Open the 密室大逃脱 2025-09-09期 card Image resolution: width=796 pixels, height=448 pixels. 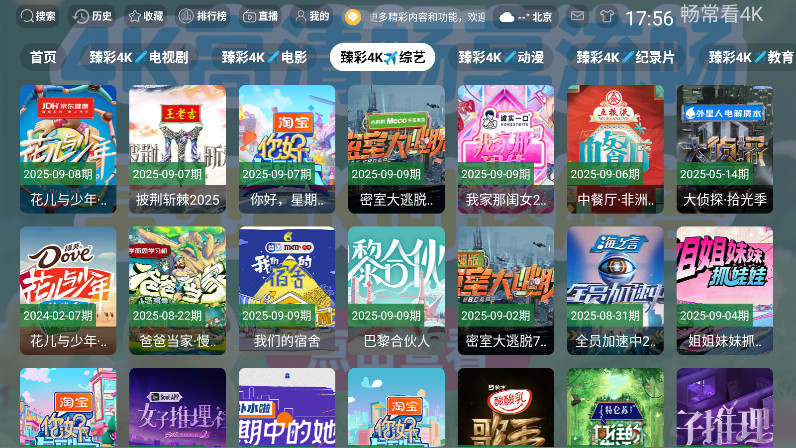(x=396, y=148)
